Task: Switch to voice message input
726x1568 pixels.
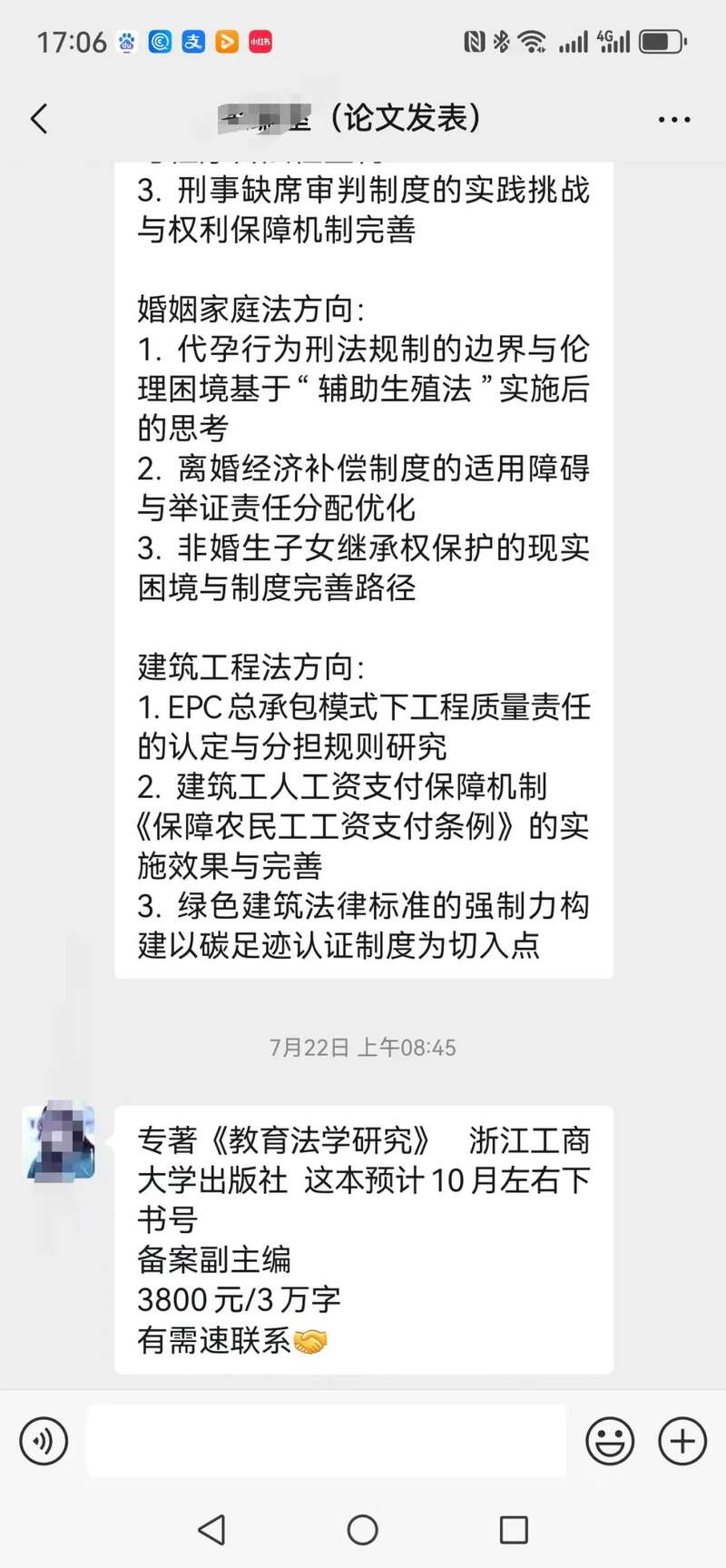Action: [44, 1441]
